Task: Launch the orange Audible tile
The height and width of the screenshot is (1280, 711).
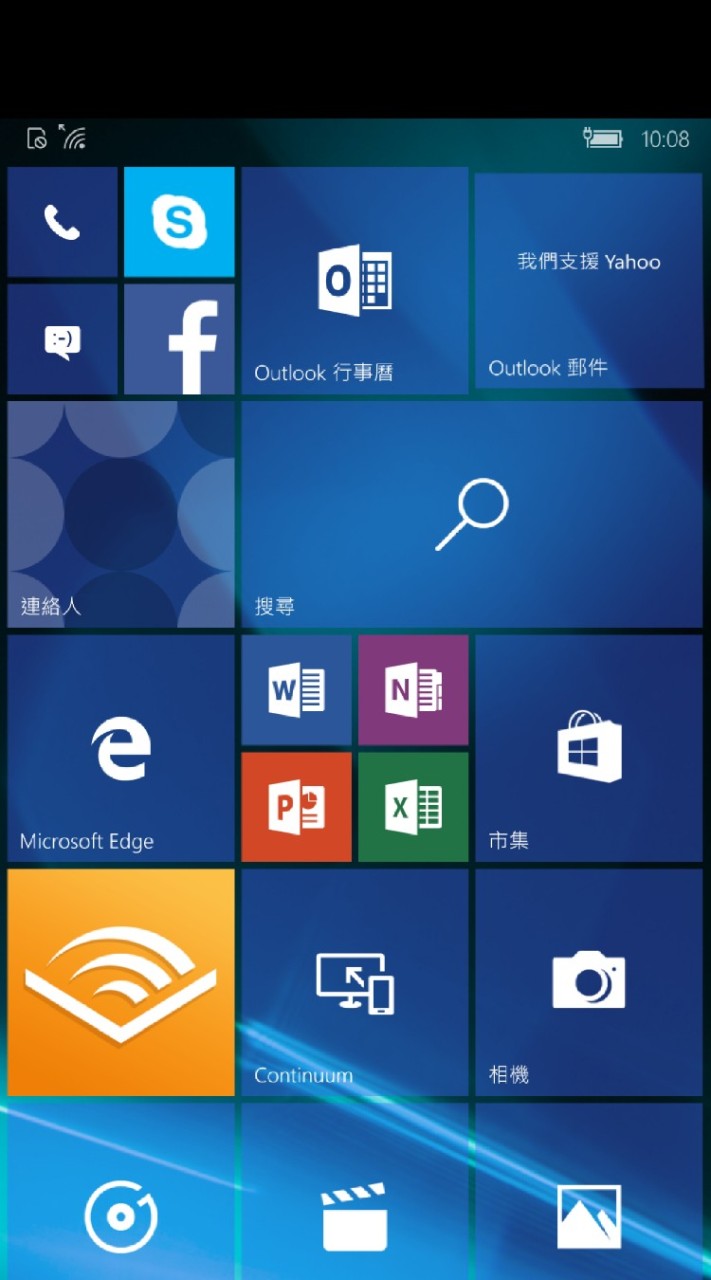Action: [x=120, y=982]
